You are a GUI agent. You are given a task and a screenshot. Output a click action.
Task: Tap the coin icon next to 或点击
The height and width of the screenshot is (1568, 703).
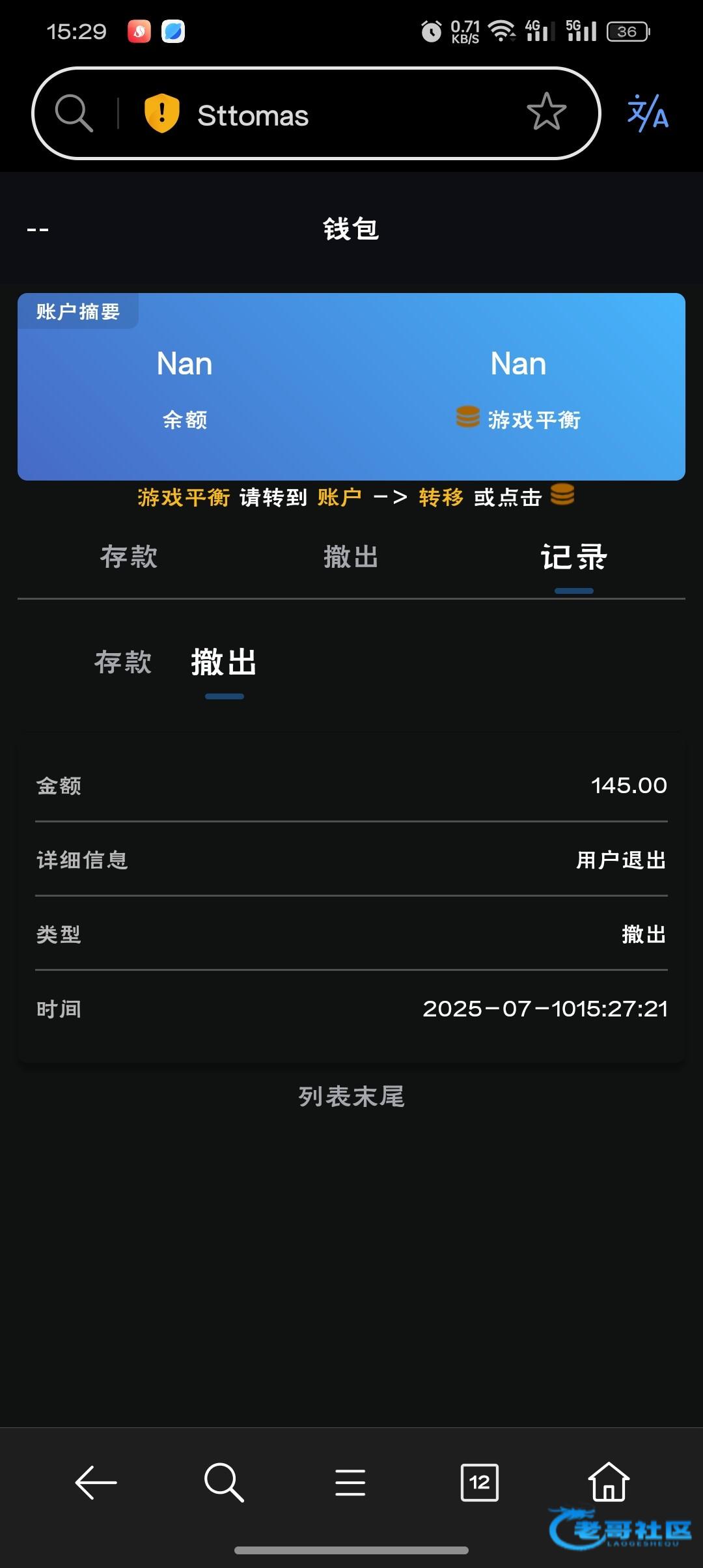562,494
